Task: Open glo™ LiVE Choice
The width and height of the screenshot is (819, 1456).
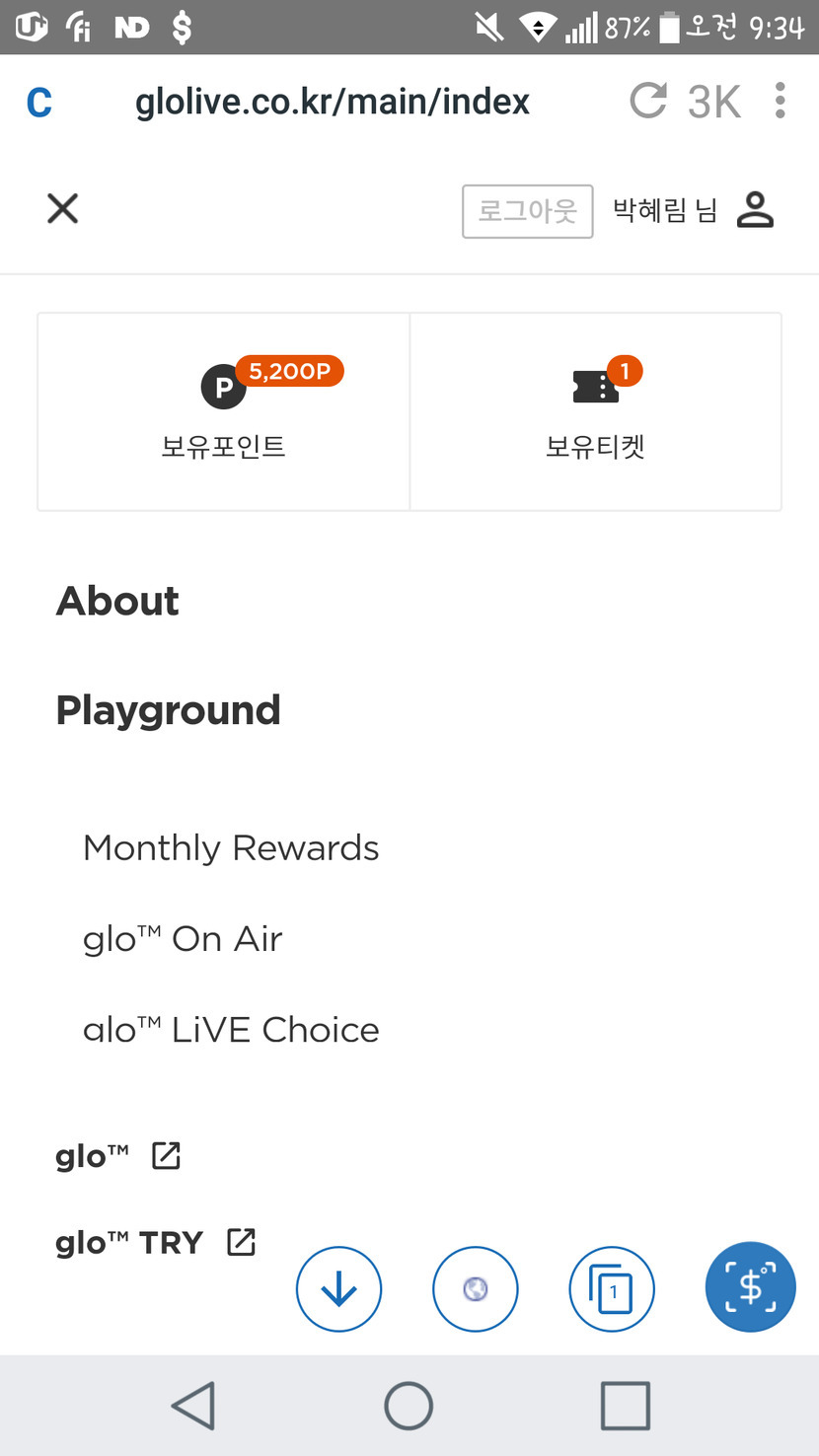Action: coord(231,1030)
